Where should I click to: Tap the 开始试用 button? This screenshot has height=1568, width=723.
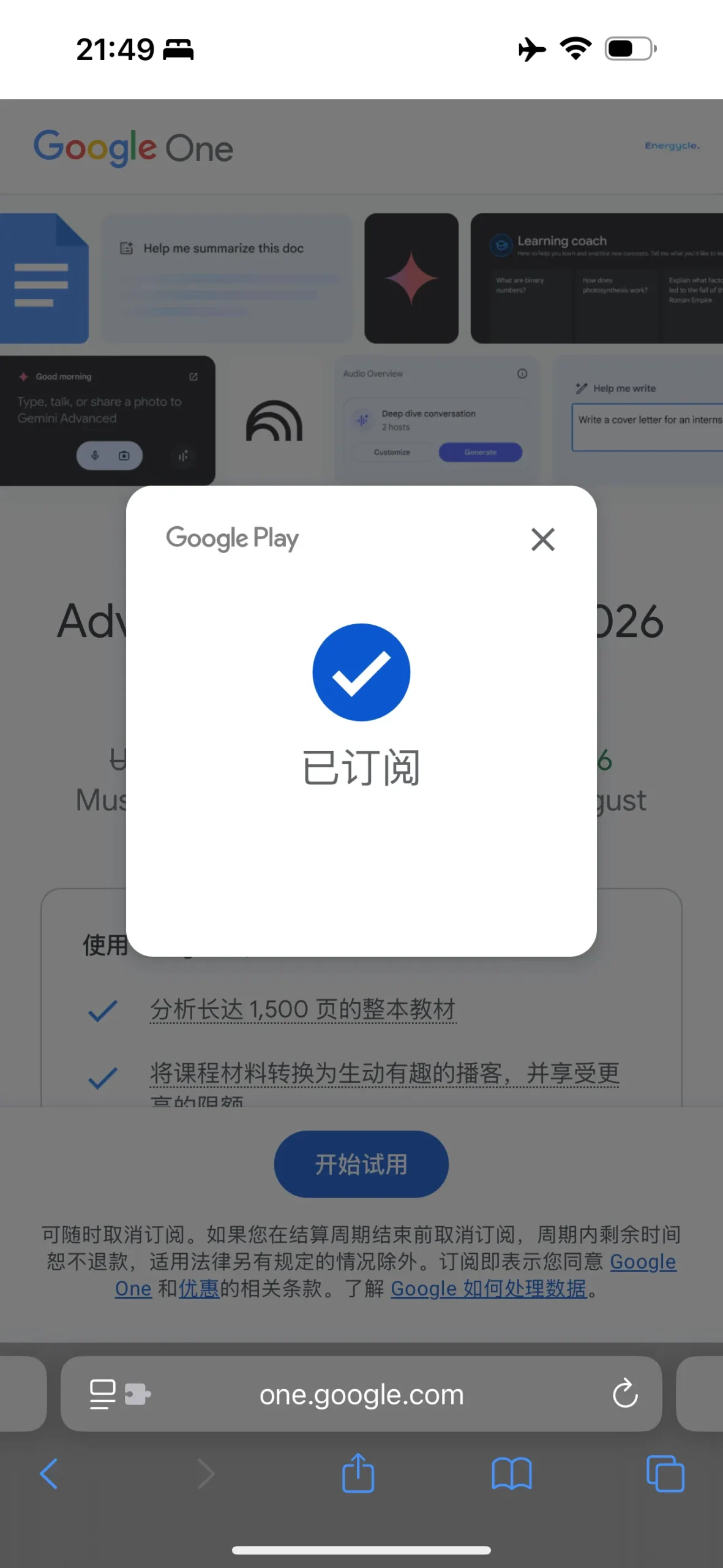(361, 1164)
